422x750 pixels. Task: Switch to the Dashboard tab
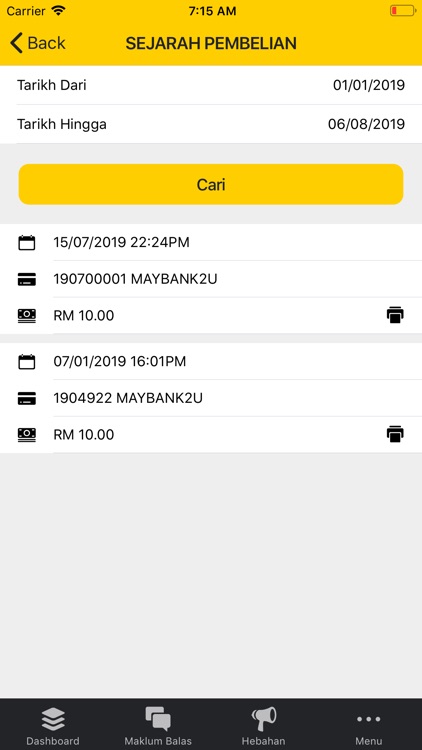[x=53, y=725]
